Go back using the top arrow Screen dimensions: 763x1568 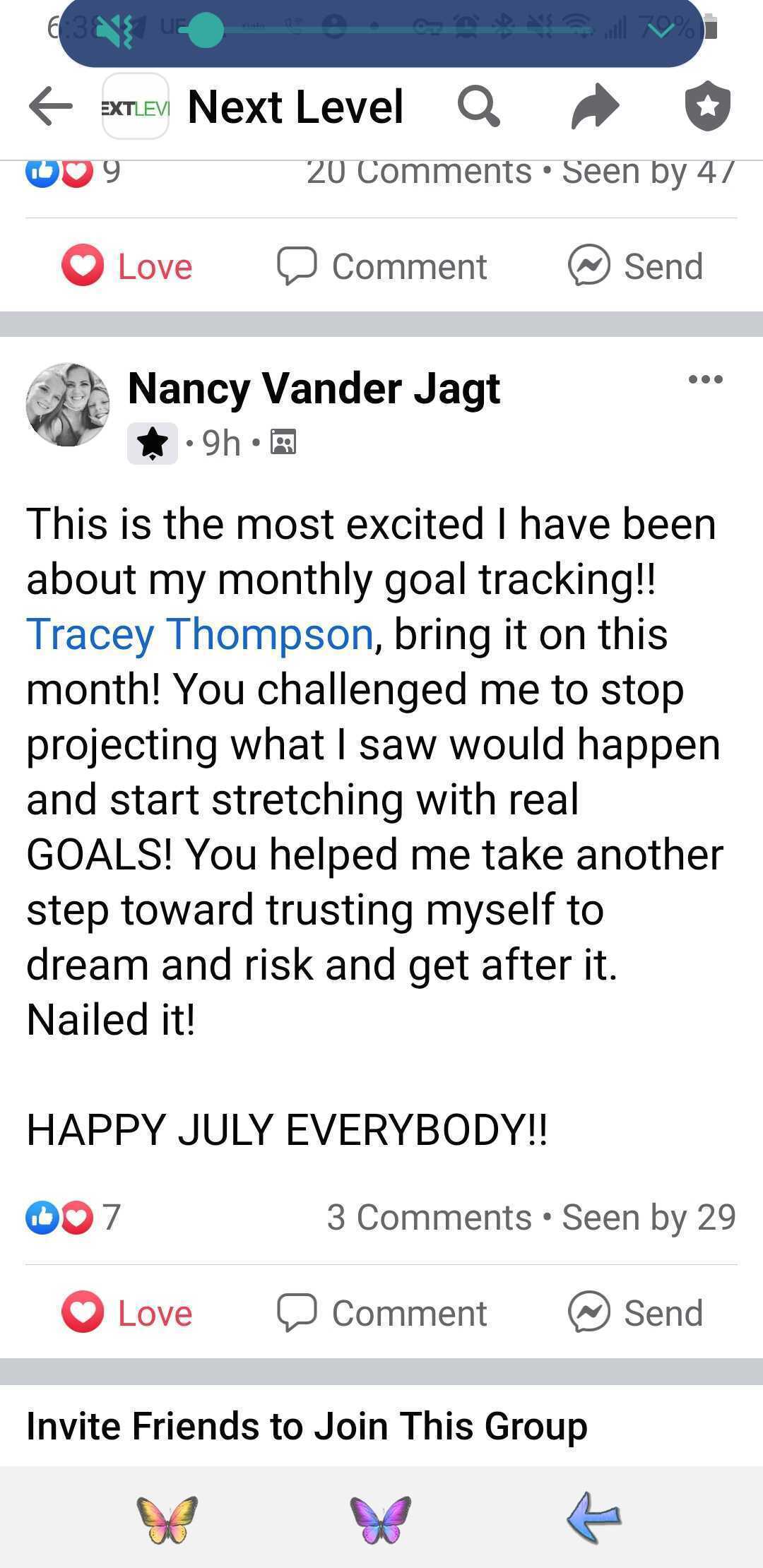tap(50, 107)
